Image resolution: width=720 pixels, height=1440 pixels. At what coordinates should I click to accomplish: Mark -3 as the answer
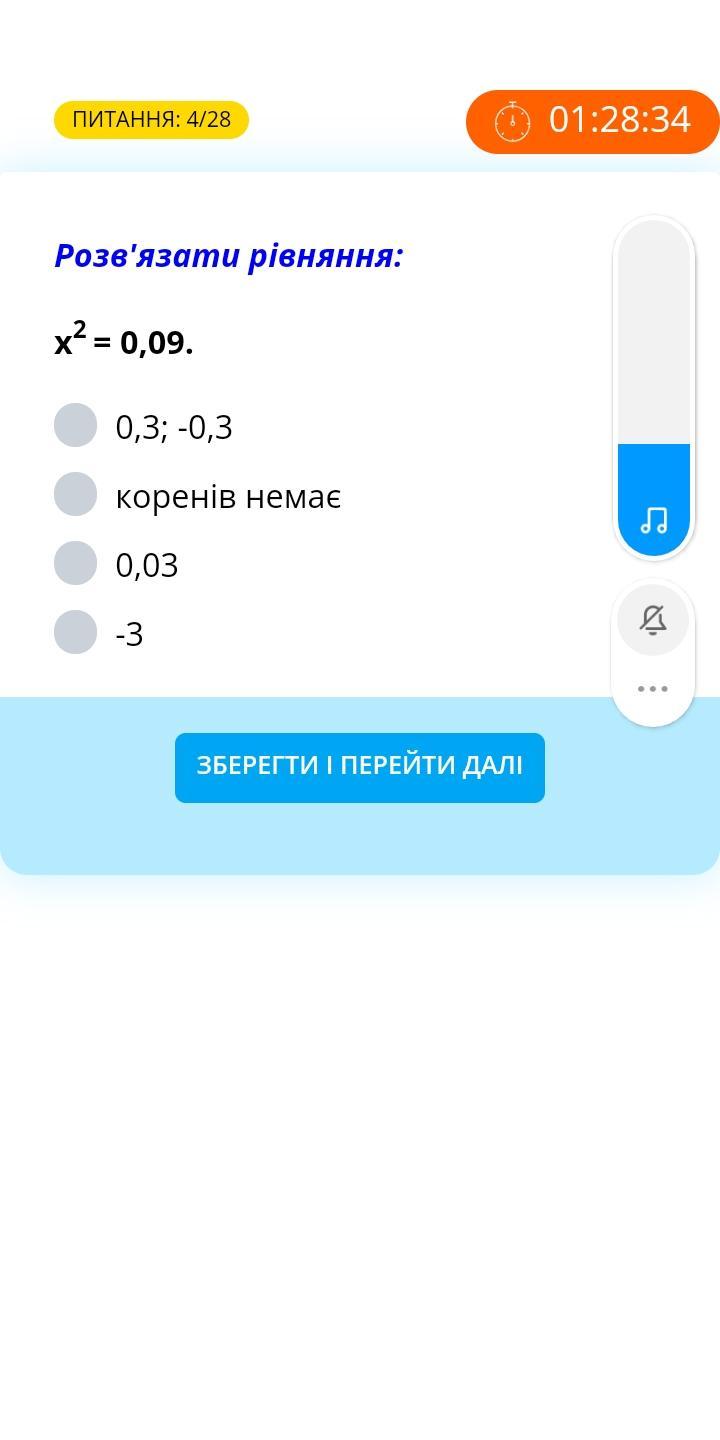coord(75,632)
